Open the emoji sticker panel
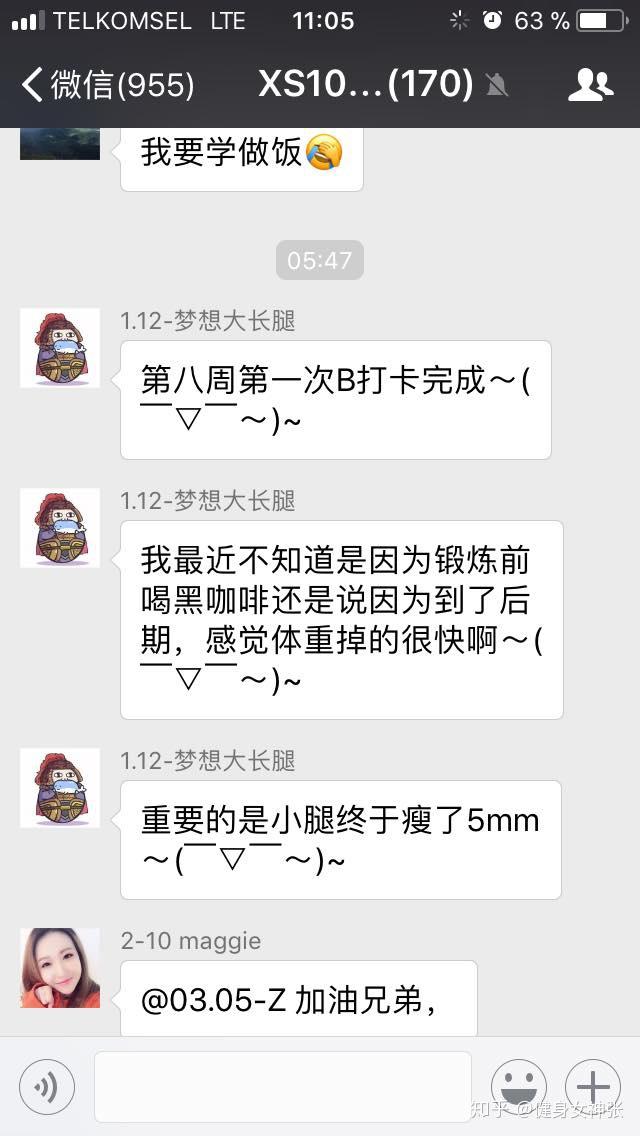Screen dimensions: 640x1136 coord(518,1086)
